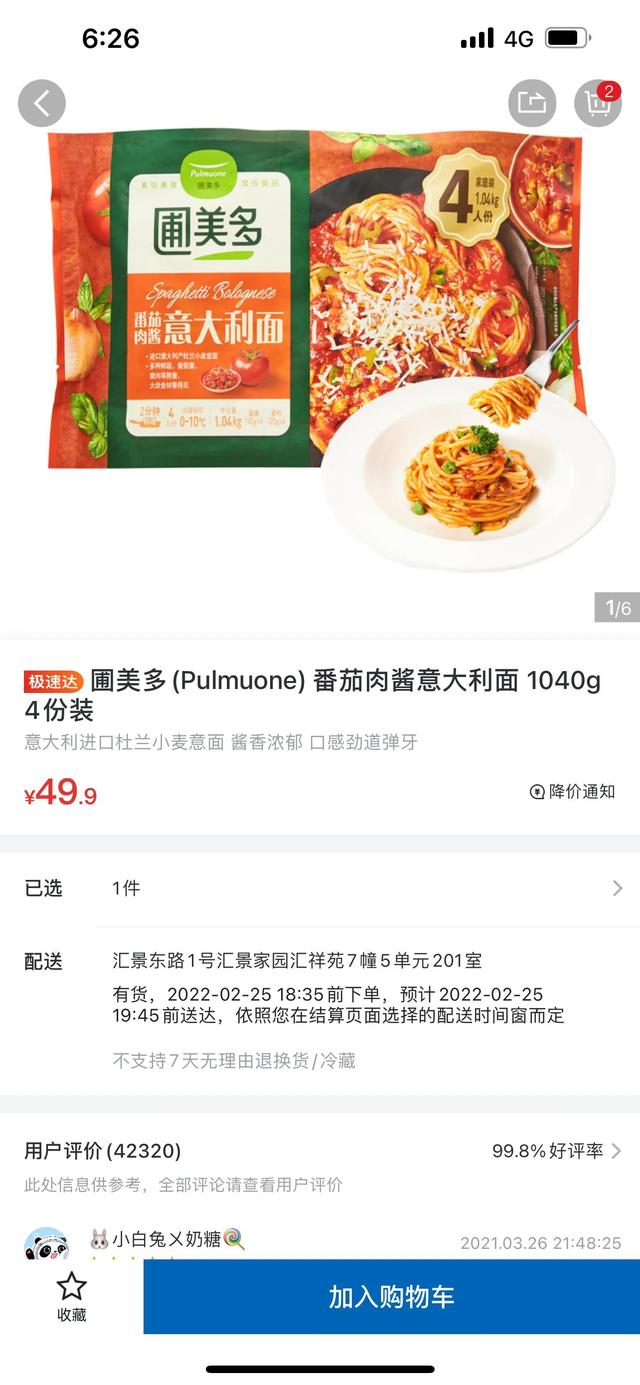Turn on 降价通知 price drop alert
The width and height of the screenshot is (640, 1385).
[x=572, y=792]
